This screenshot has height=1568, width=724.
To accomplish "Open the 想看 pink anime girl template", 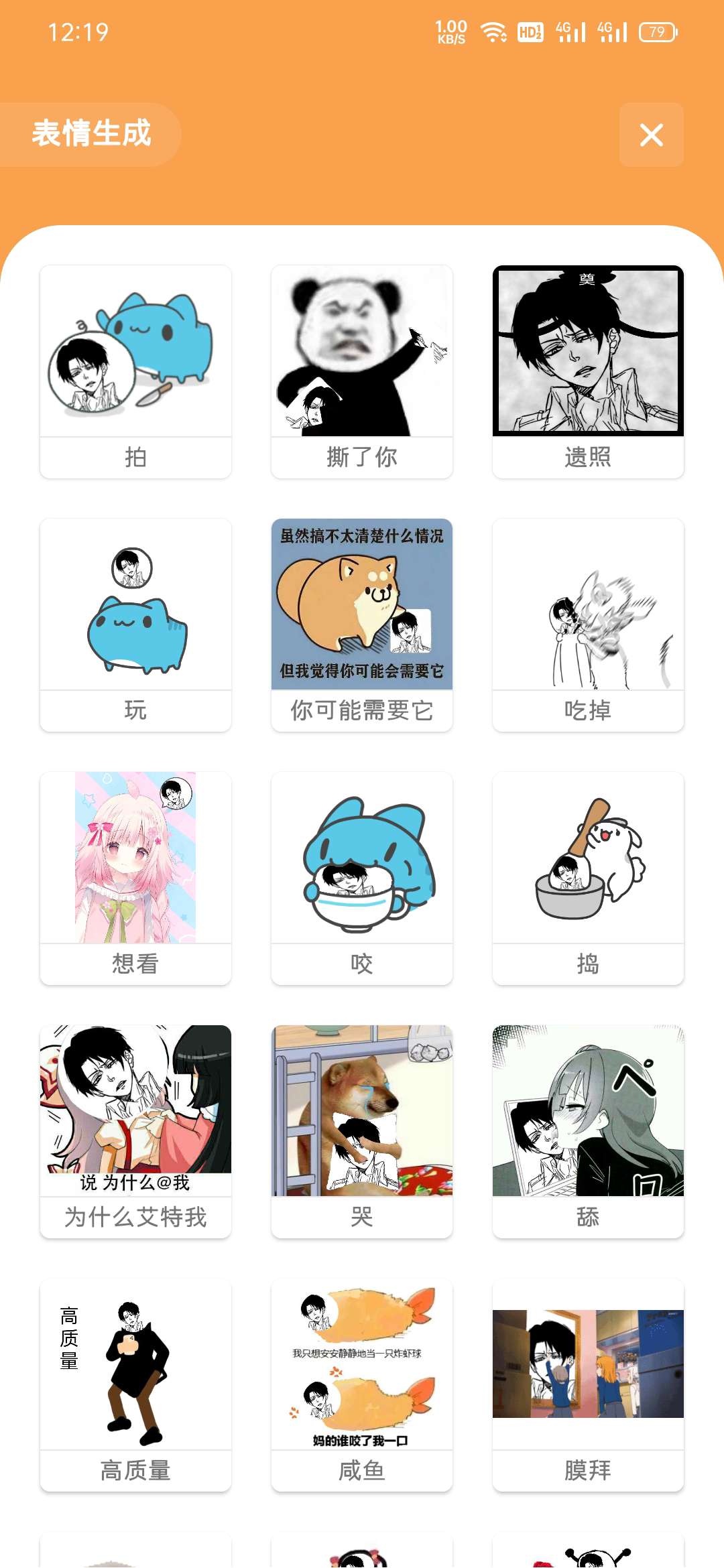I will point(135,871).
